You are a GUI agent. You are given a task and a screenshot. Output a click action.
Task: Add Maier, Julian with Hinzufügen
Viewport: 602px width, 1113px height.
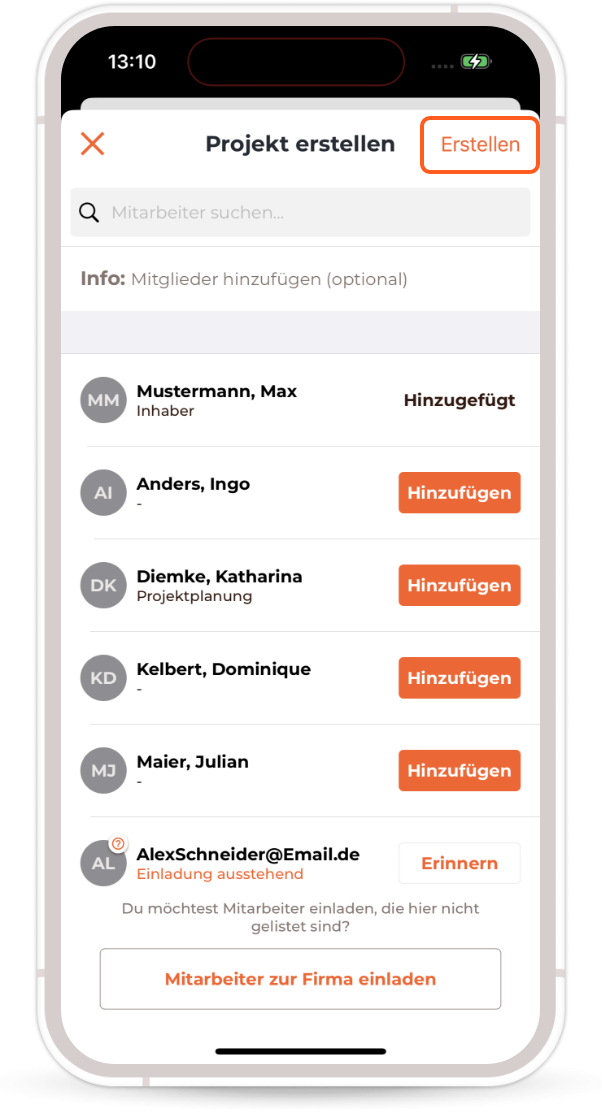click(x=459, y=770)
